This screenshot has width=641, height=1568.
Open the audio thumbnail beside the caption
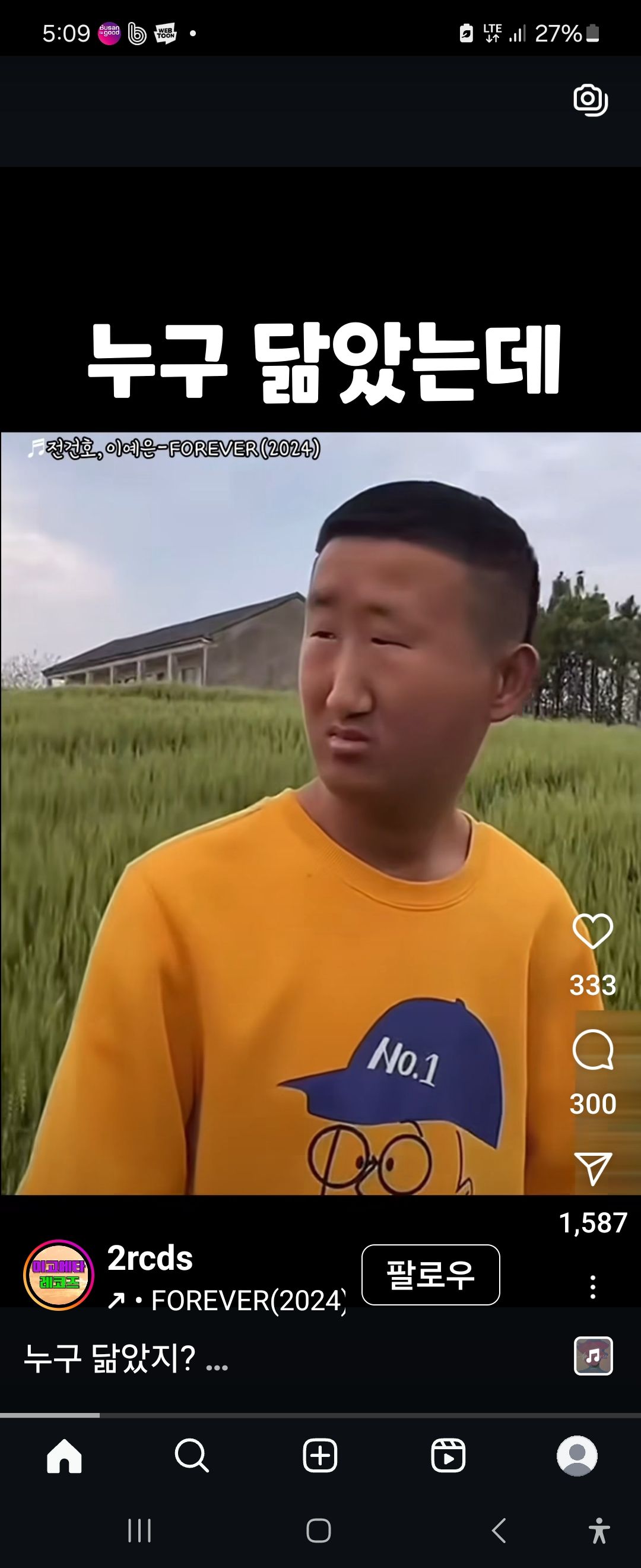pyautogui.click(x=593, y=1357)
